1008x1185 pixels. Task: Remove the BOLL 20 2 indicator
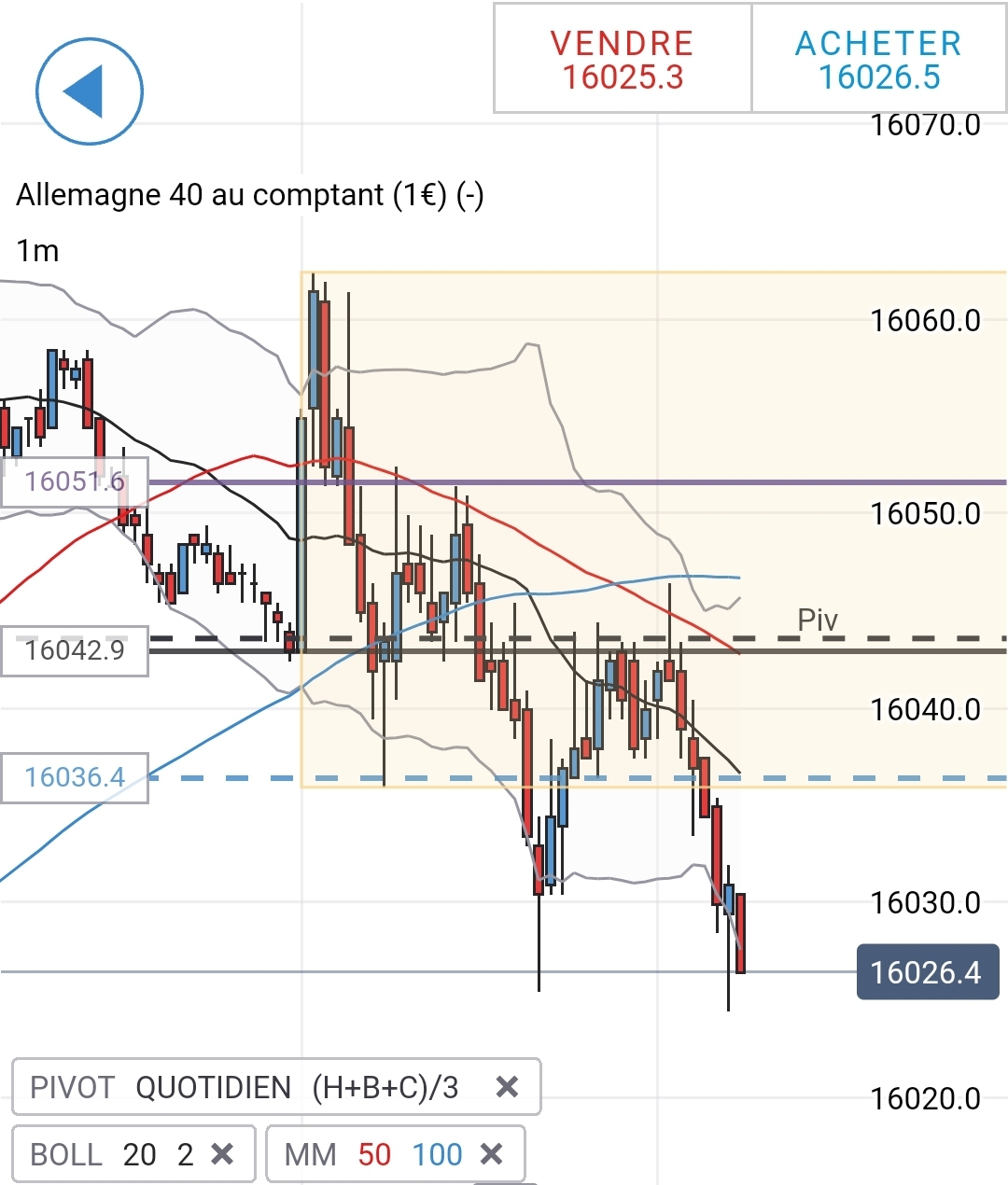[222, 1154]
